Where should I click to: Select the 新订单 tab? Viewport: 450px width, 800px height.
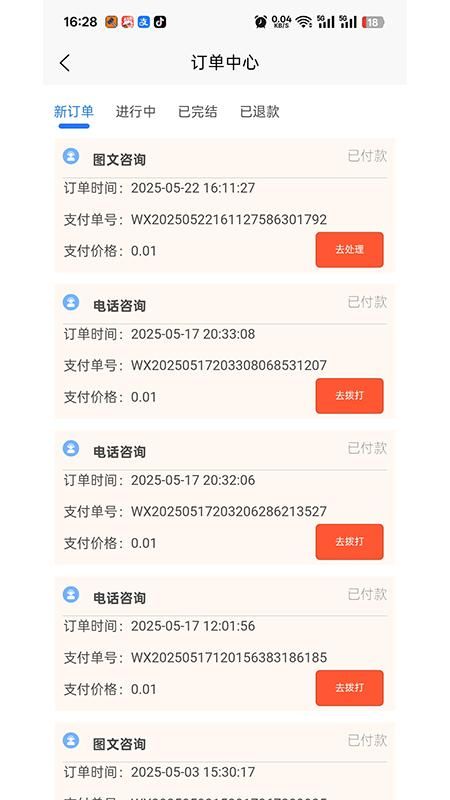pyautogui.click(x=74, y=112)
